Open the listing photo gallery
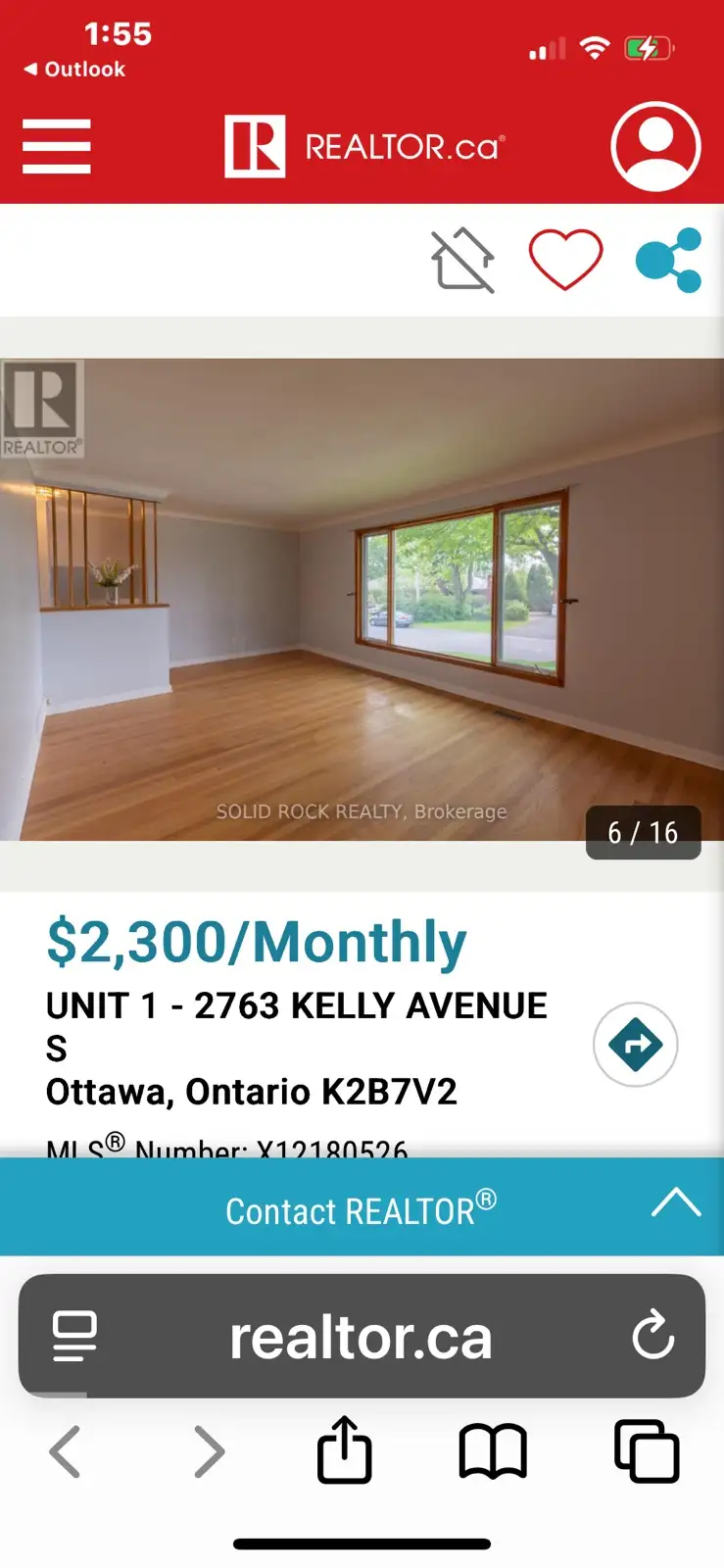Screen dimensions: 724x1568 coord(362,600)
